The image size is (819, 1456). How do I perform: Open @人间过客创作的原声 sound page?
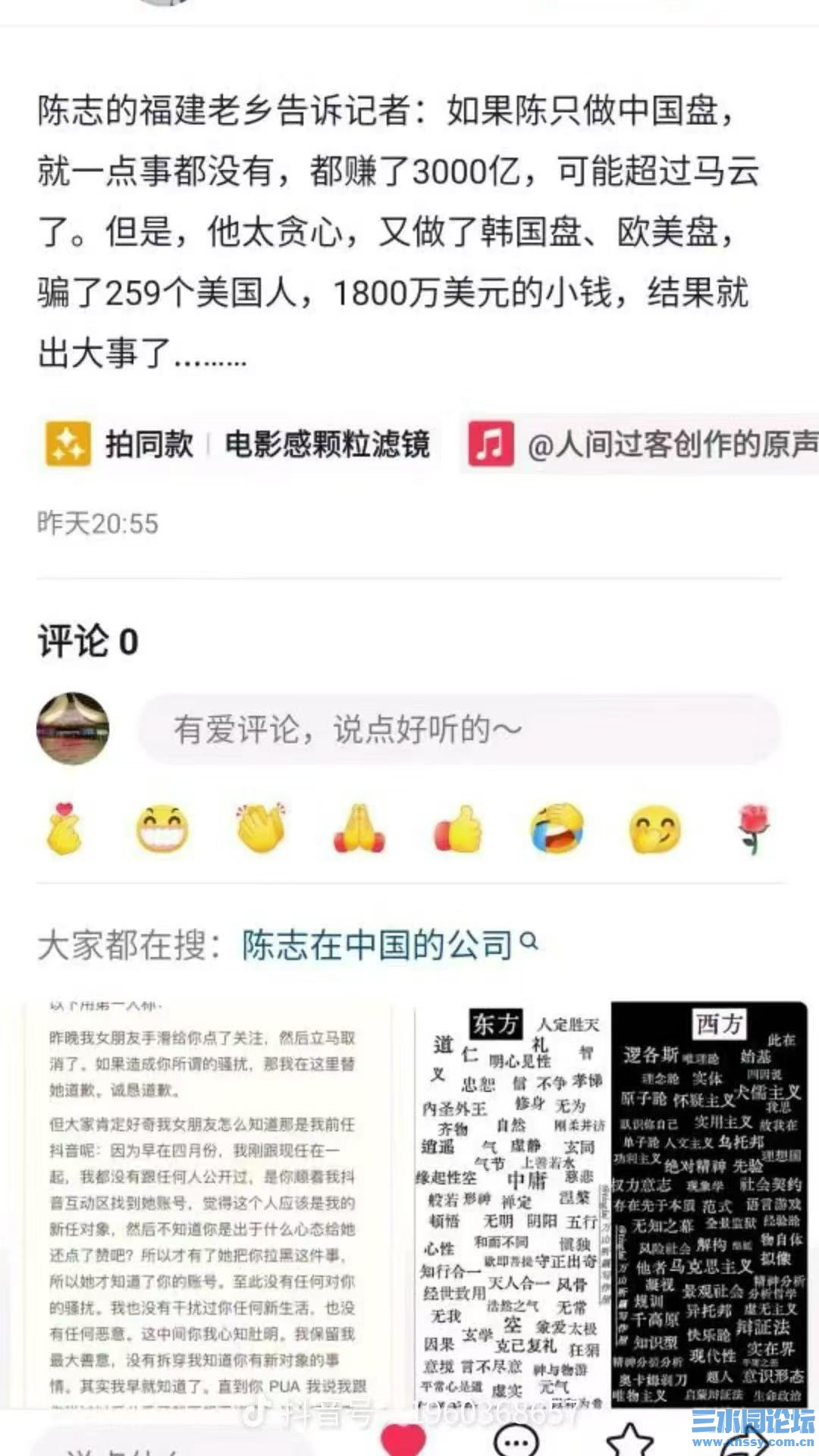(x=667, y=447)
